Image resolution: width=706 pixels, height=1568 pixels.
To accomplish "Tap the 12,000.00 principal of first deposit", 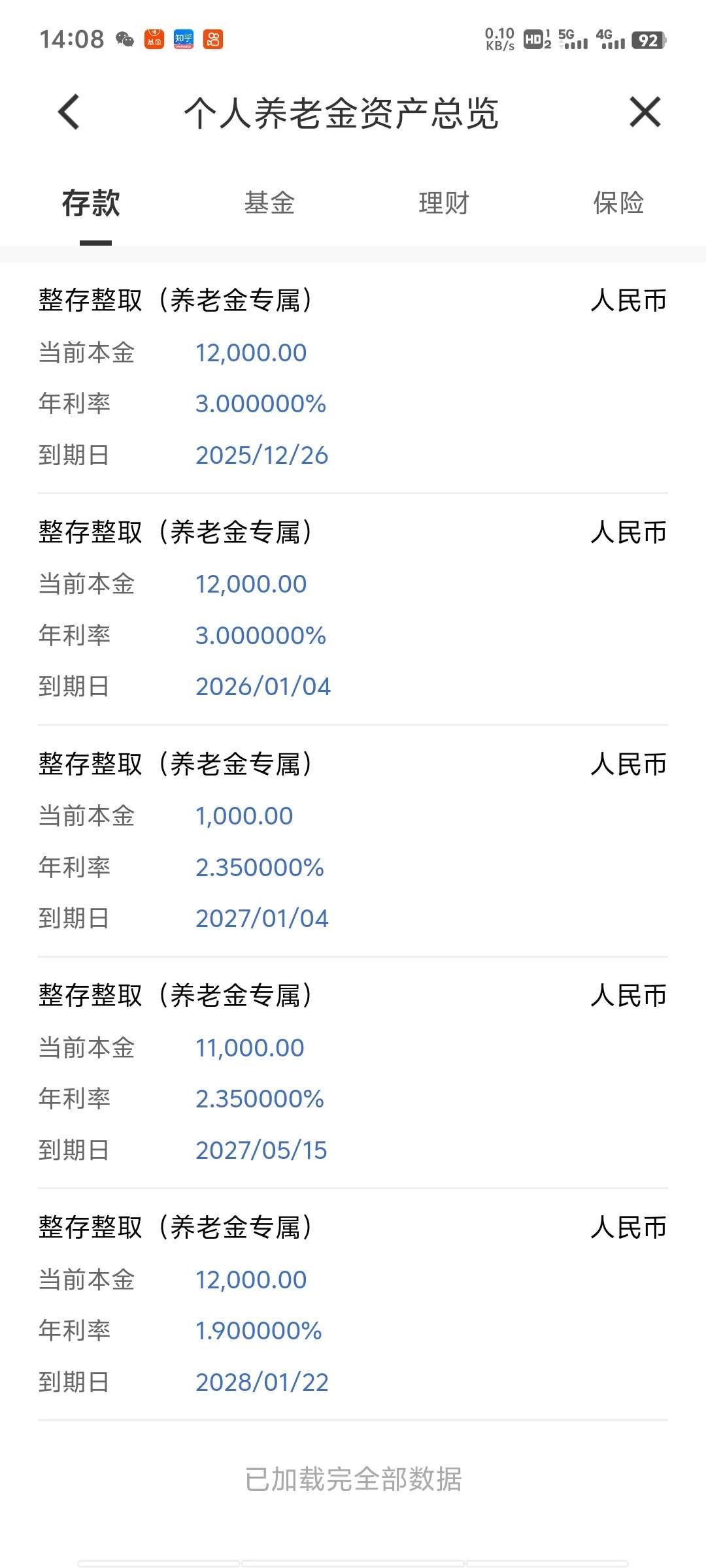I will pyautogui.click(x=251, y=353).
